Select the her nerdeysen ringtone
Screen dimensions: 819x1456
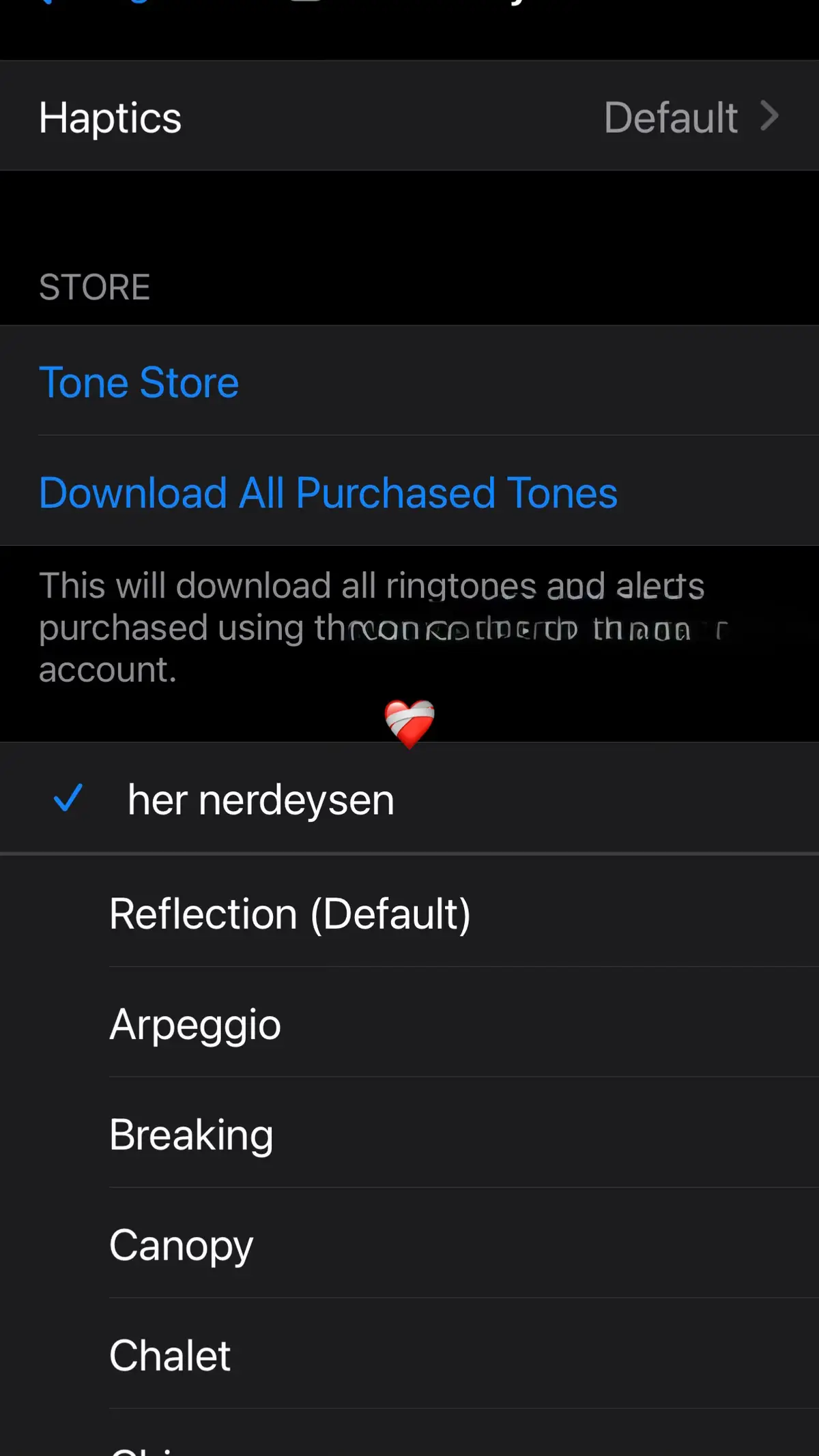[x=261, y=800]
